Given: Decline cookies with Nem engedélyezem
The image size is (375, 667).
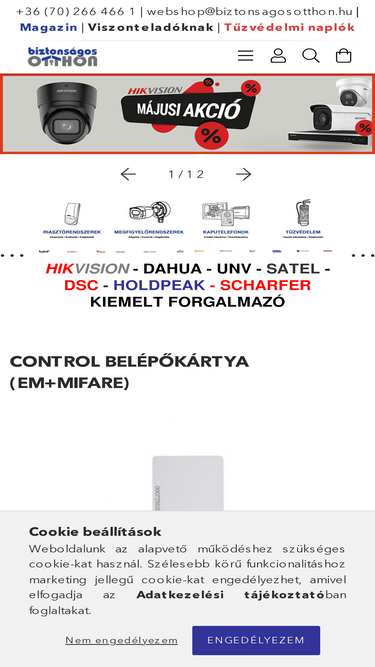Looking at the screenshot, I should 122,640.
